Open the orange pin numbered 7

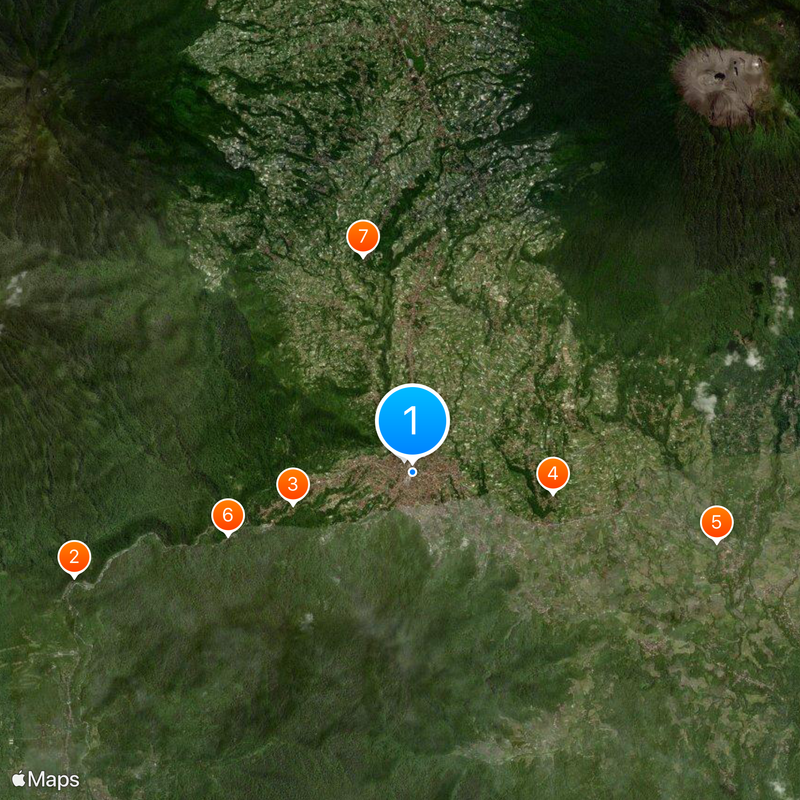click(x=363, y=237)
